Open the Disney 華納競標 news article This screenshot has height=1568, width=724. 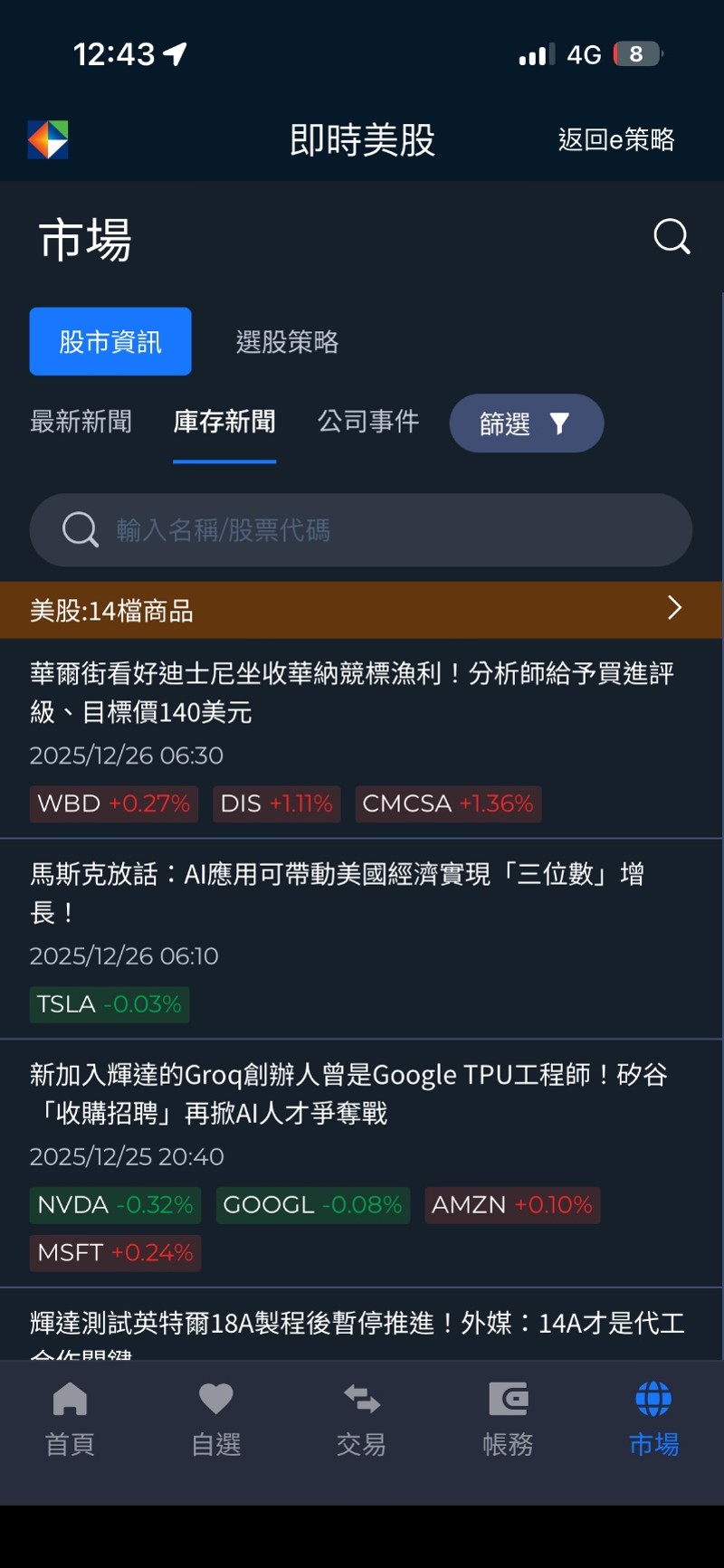pos(351,692)
